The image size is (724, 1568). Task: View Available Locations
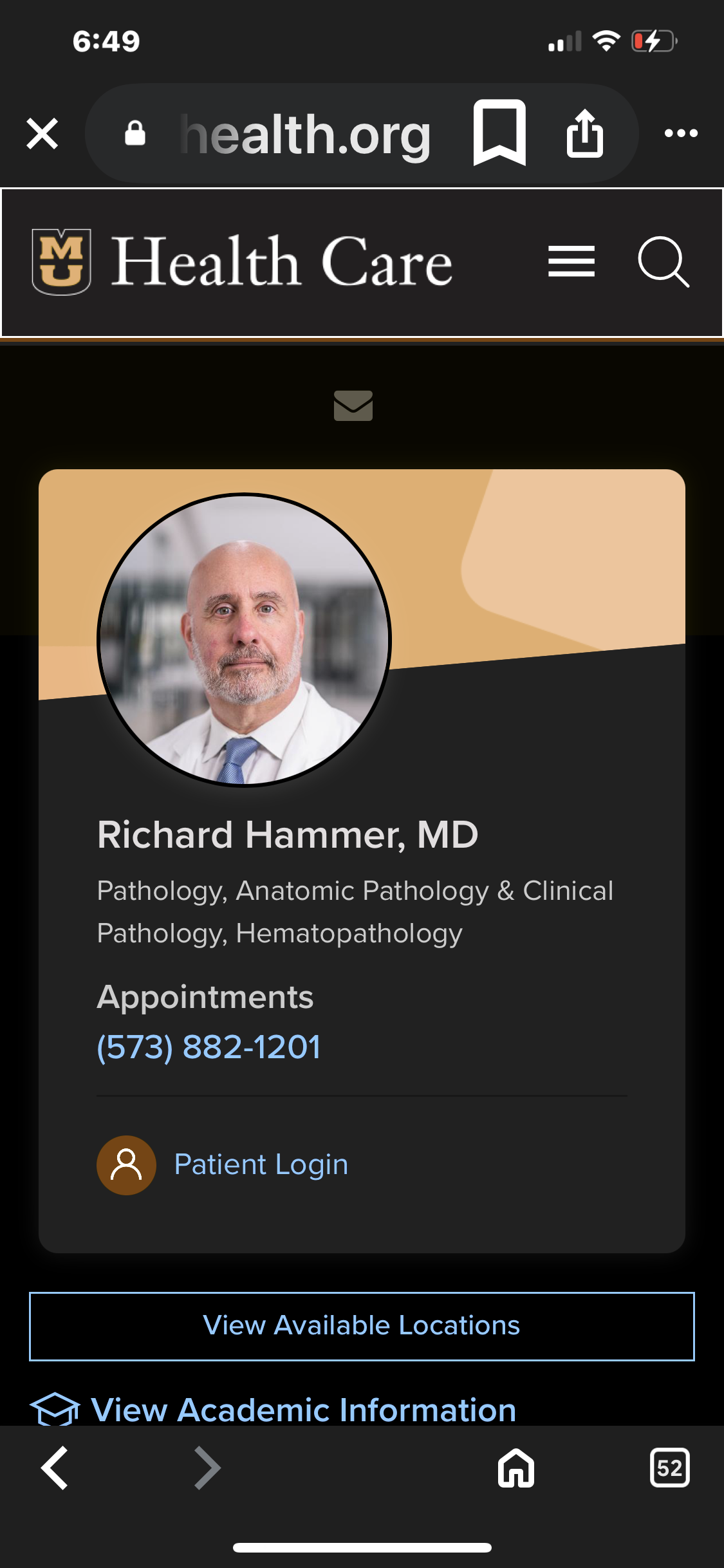(x=362, y=1326)
